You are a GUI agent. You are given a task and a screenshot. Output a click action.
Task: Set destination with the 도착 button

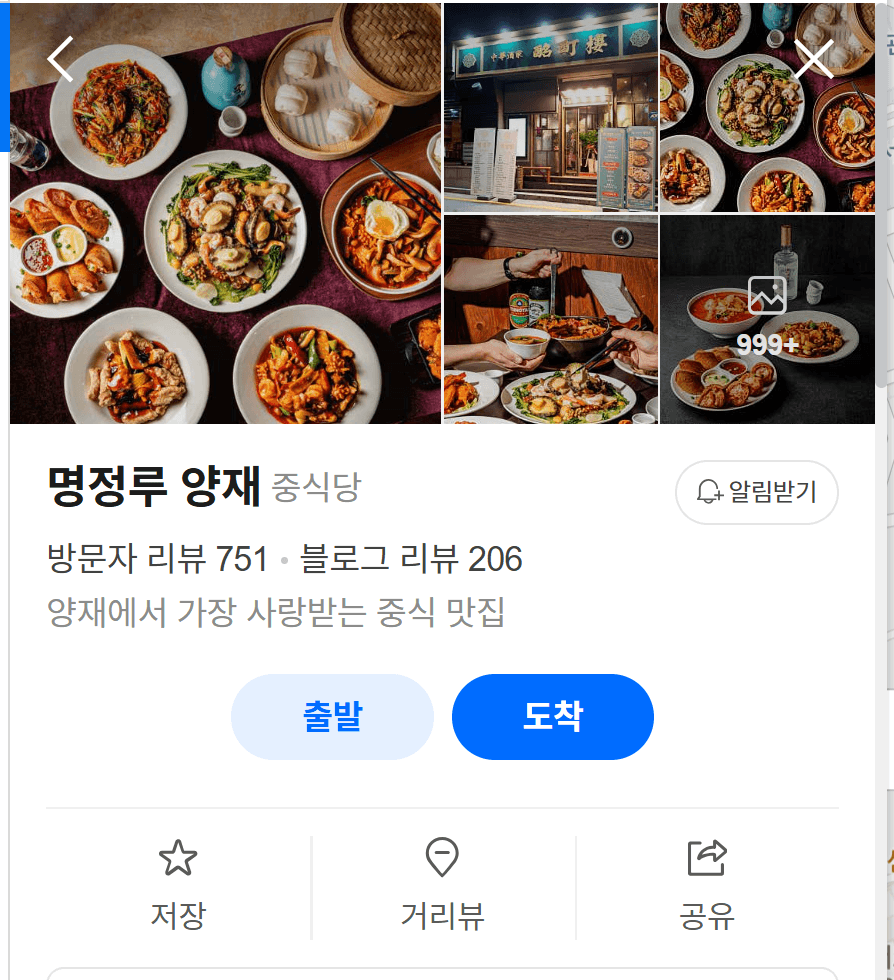[x=553, y=716]
